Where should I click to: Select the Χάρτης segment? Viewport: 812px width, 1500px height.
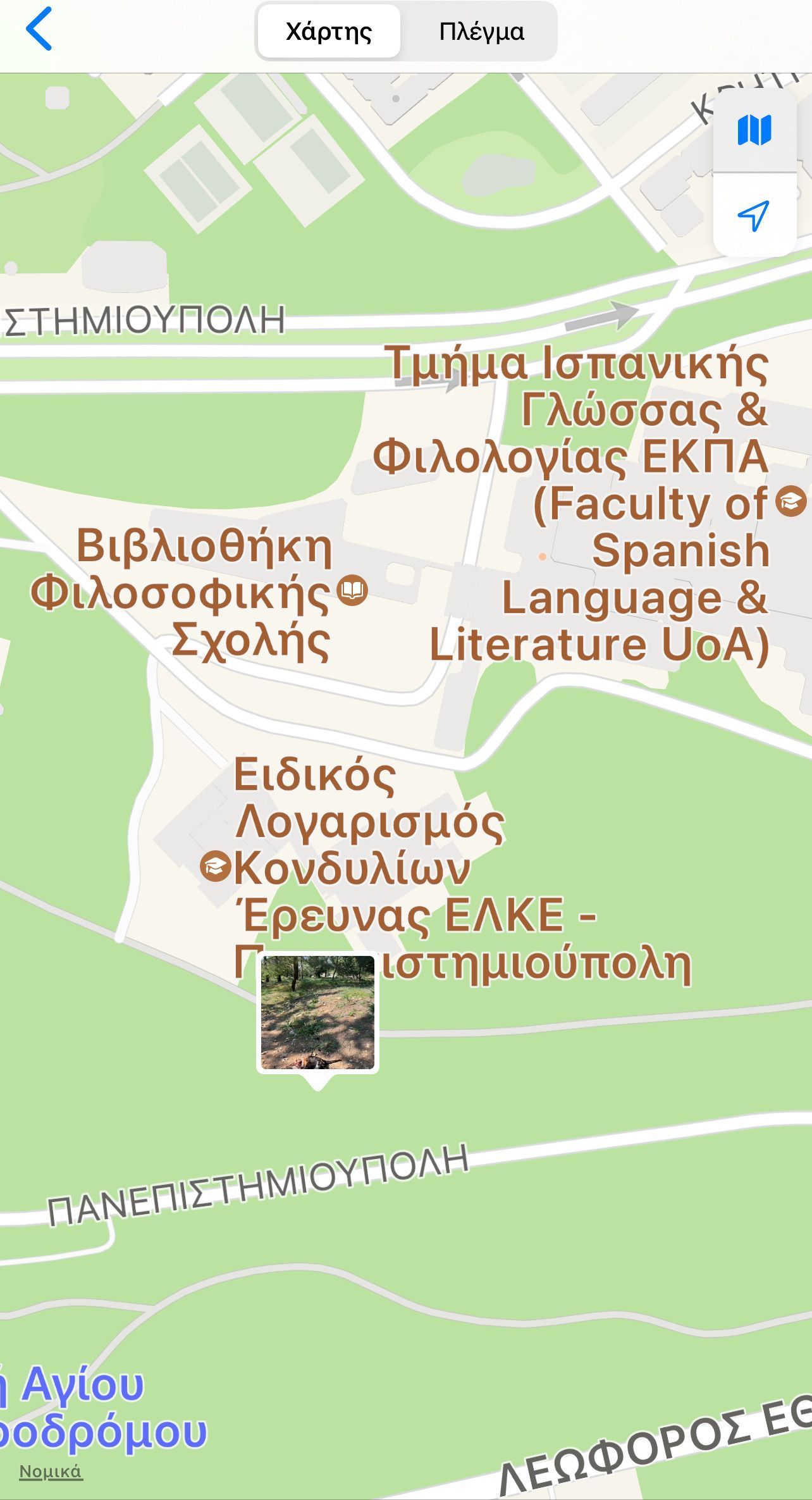click(329, 31)
